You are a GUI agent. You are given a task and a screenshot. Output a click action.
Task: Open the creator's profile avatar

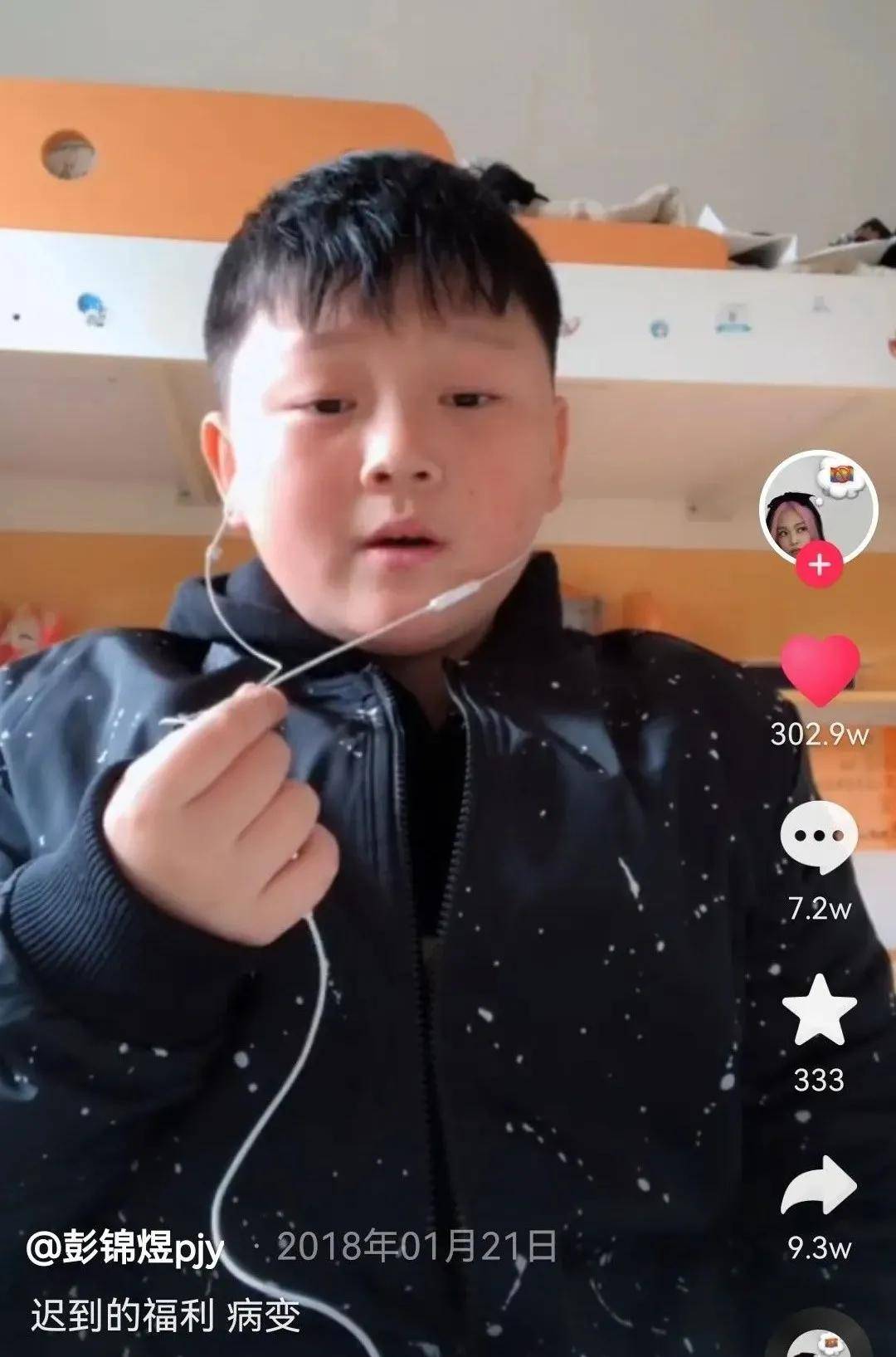coord(817,508)
